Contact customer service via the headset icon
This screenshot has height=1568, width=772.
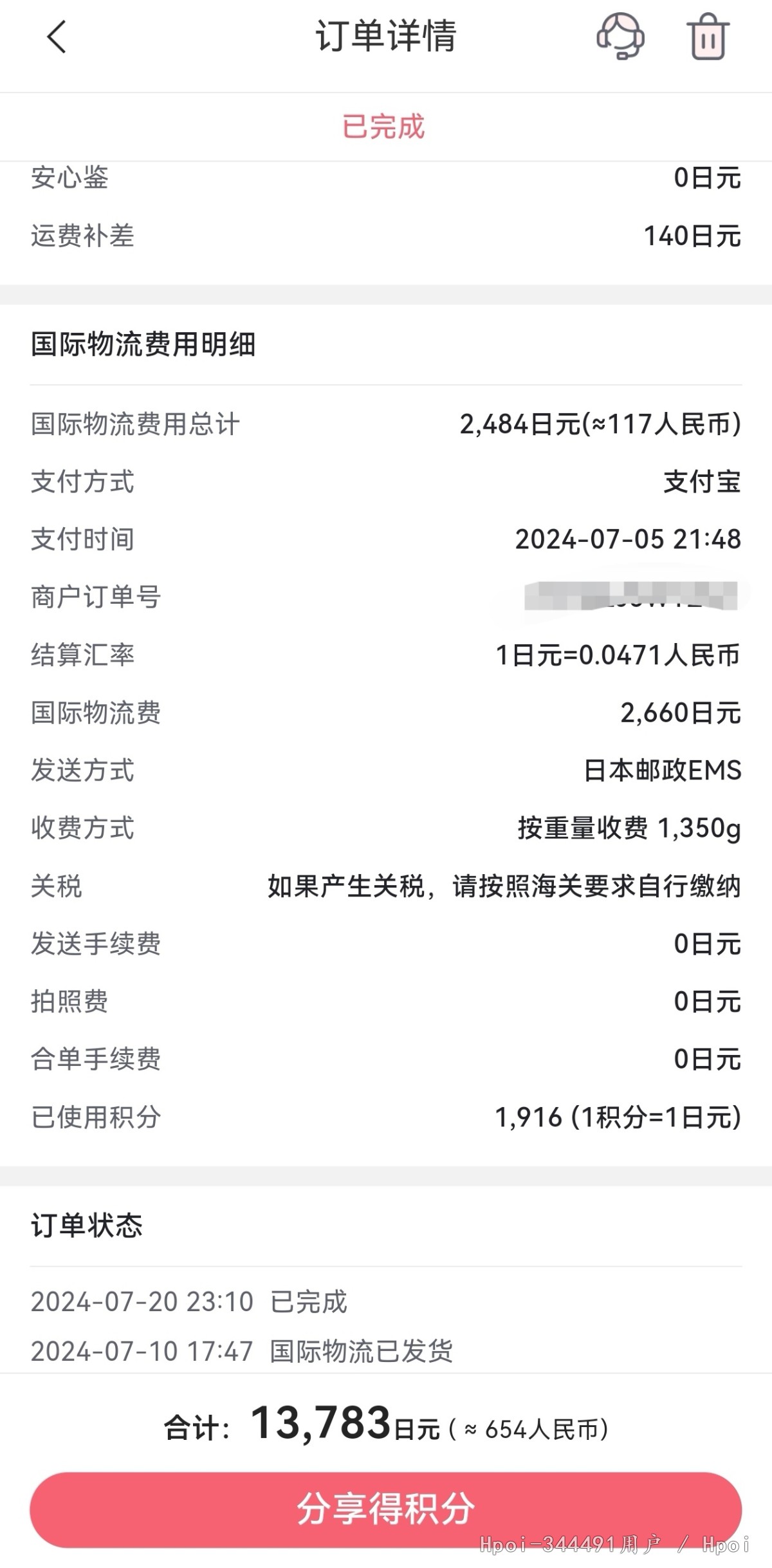[620, 37]
